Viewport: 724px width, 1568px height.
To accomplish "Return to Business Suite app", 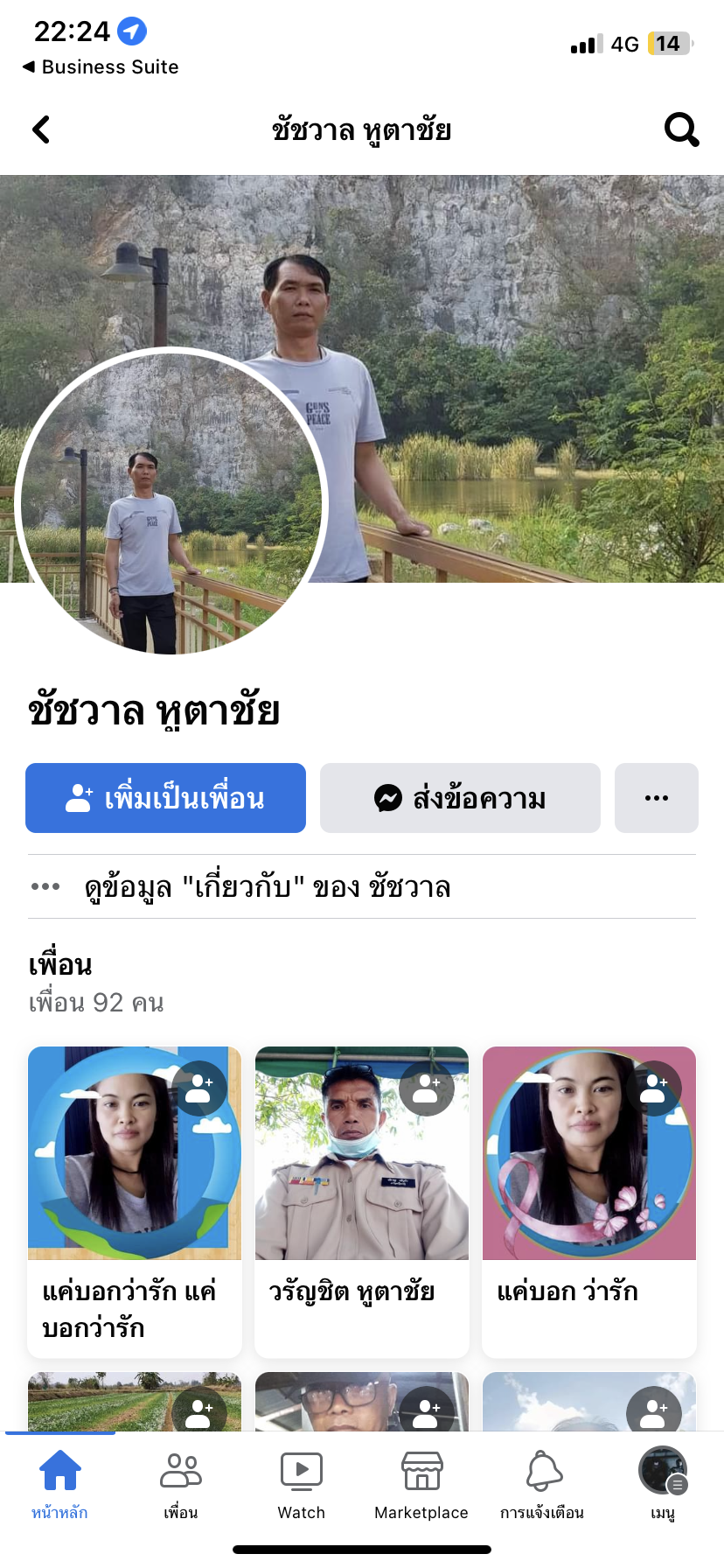I will click(x=101, y=67).
